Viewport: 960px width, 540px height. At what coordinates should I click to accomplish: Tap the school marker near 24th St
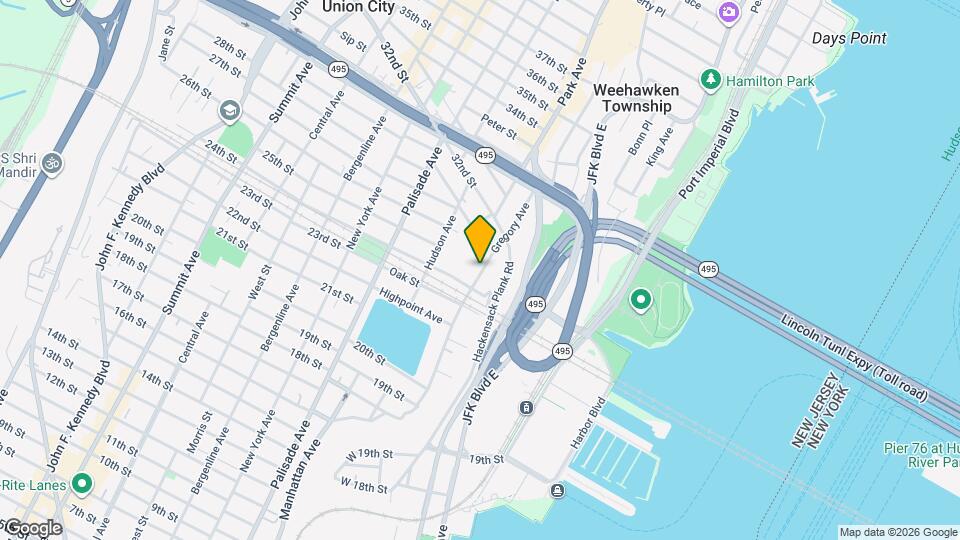231,110
